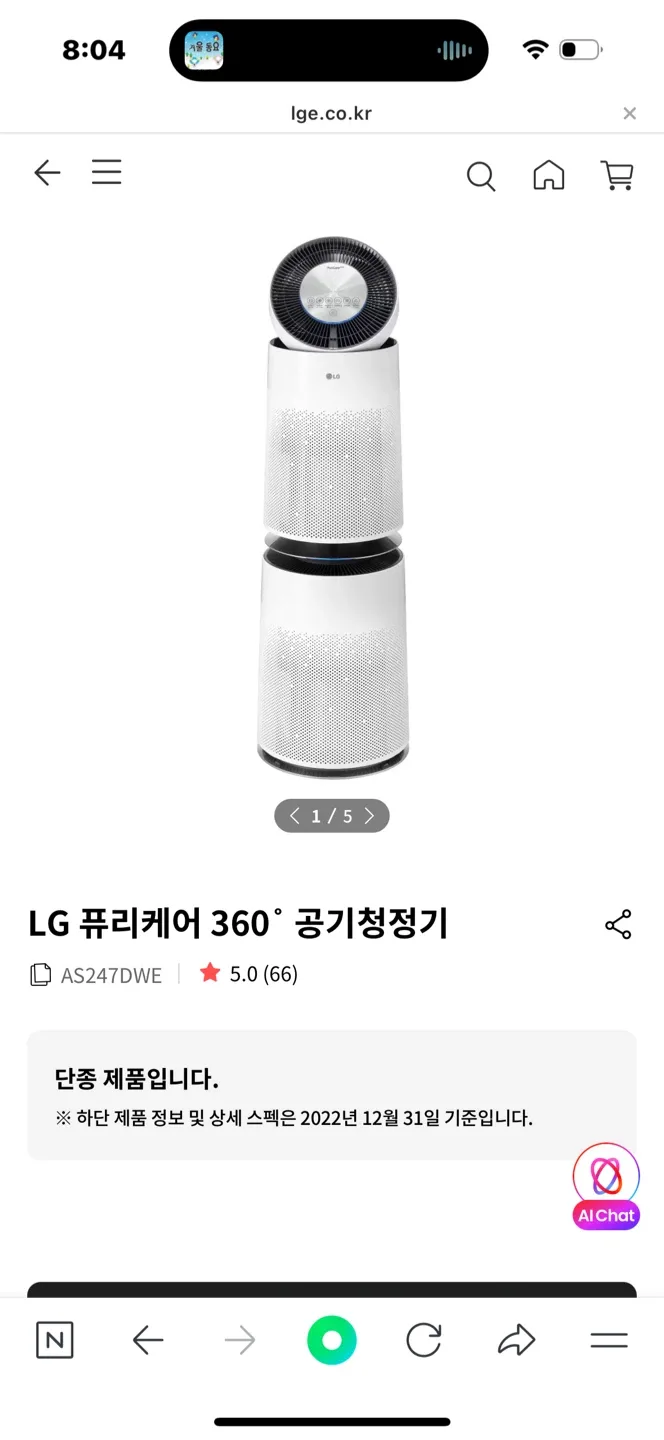Close the lge.co.kr browser view
The image size is (664, 1440).
pyautogui.click(x=629, y=114)
